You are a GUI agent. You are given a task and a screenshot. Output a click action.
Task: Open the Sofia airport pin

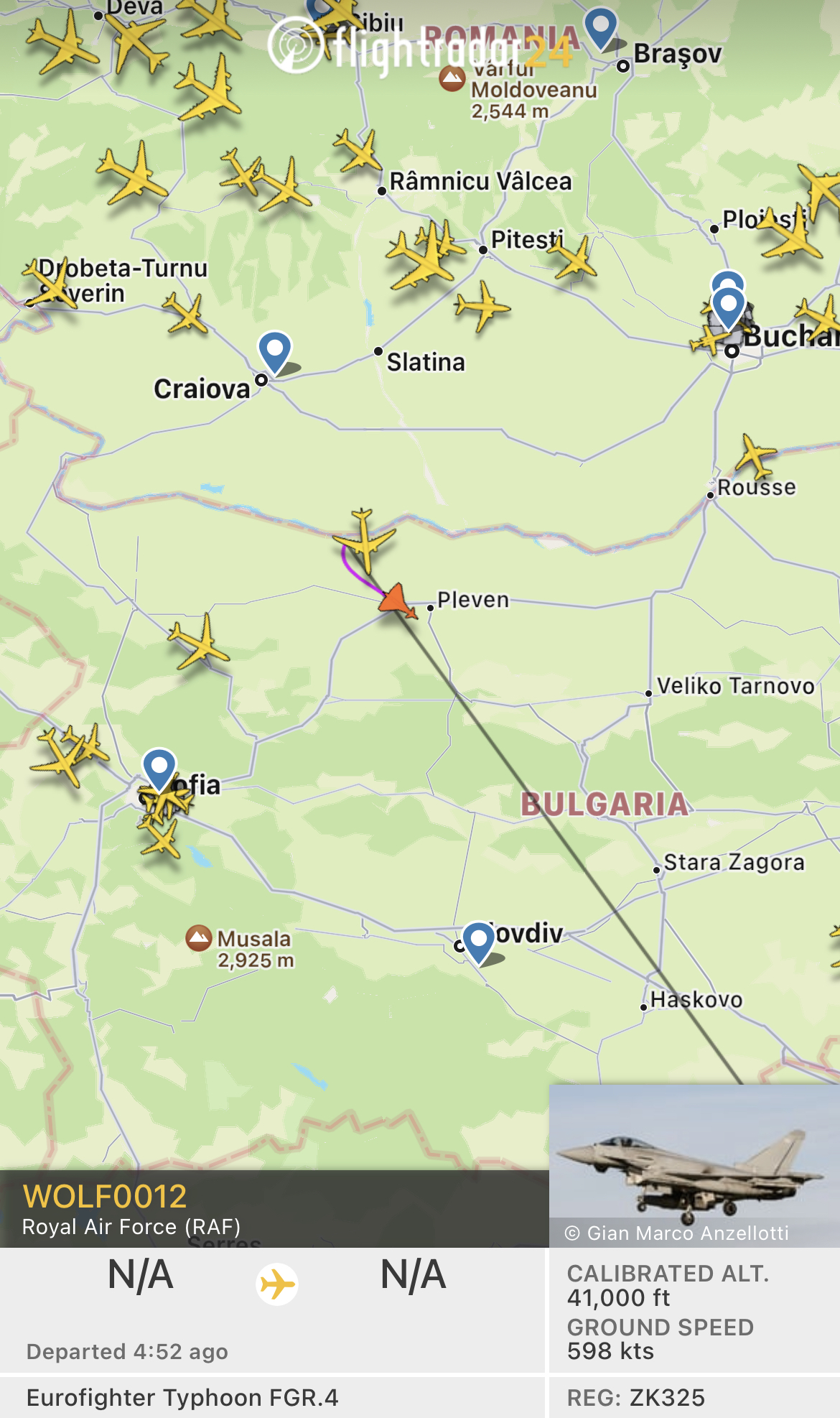pos(159,768)
